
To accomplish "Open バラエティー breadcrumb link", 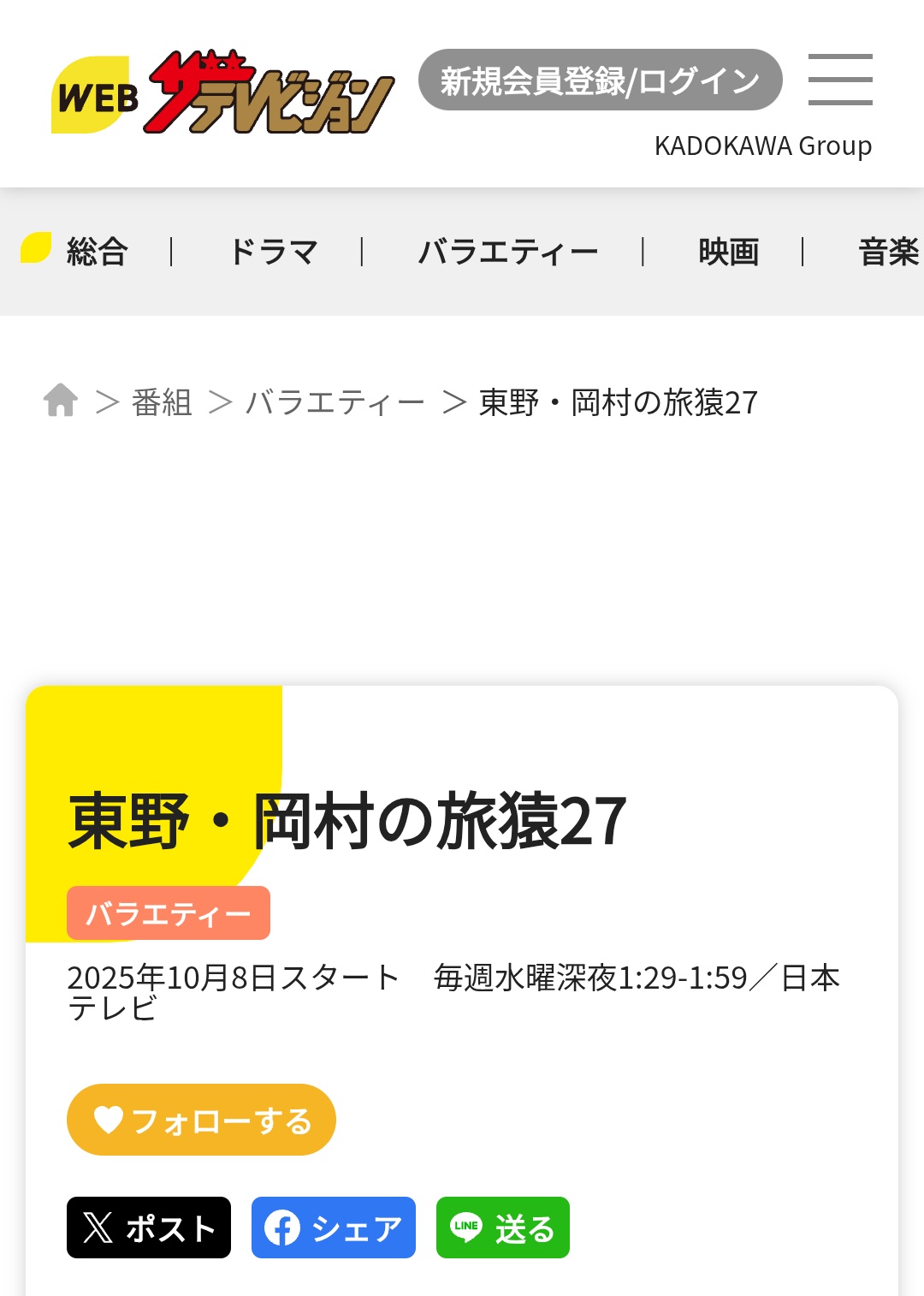I will [x=335, y=402].
